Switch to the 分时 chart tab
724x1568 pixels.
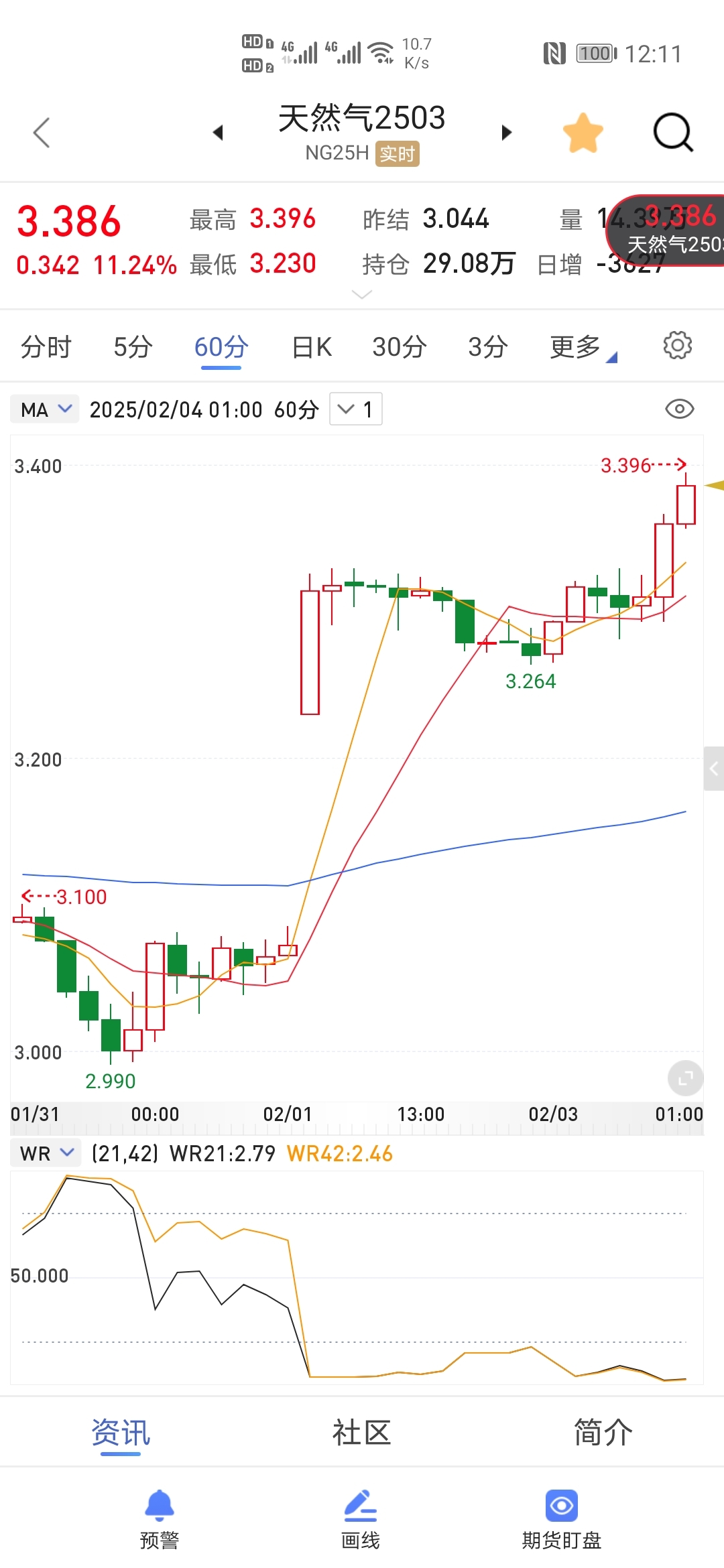point(46,347)
